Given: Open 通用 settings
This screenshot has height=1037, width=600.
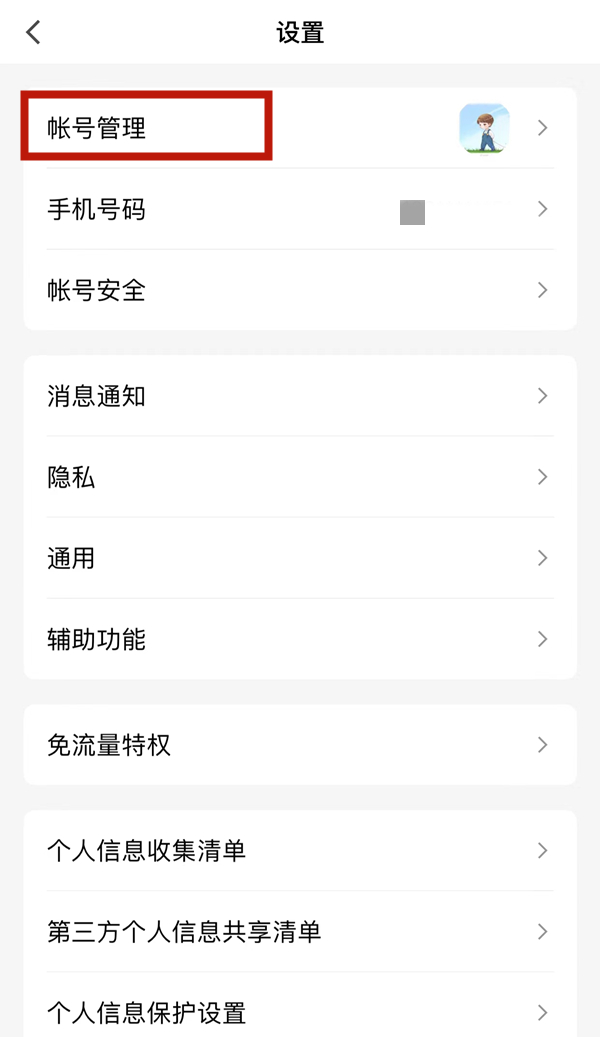Looking at the screenshot, I should pos(299,558).
